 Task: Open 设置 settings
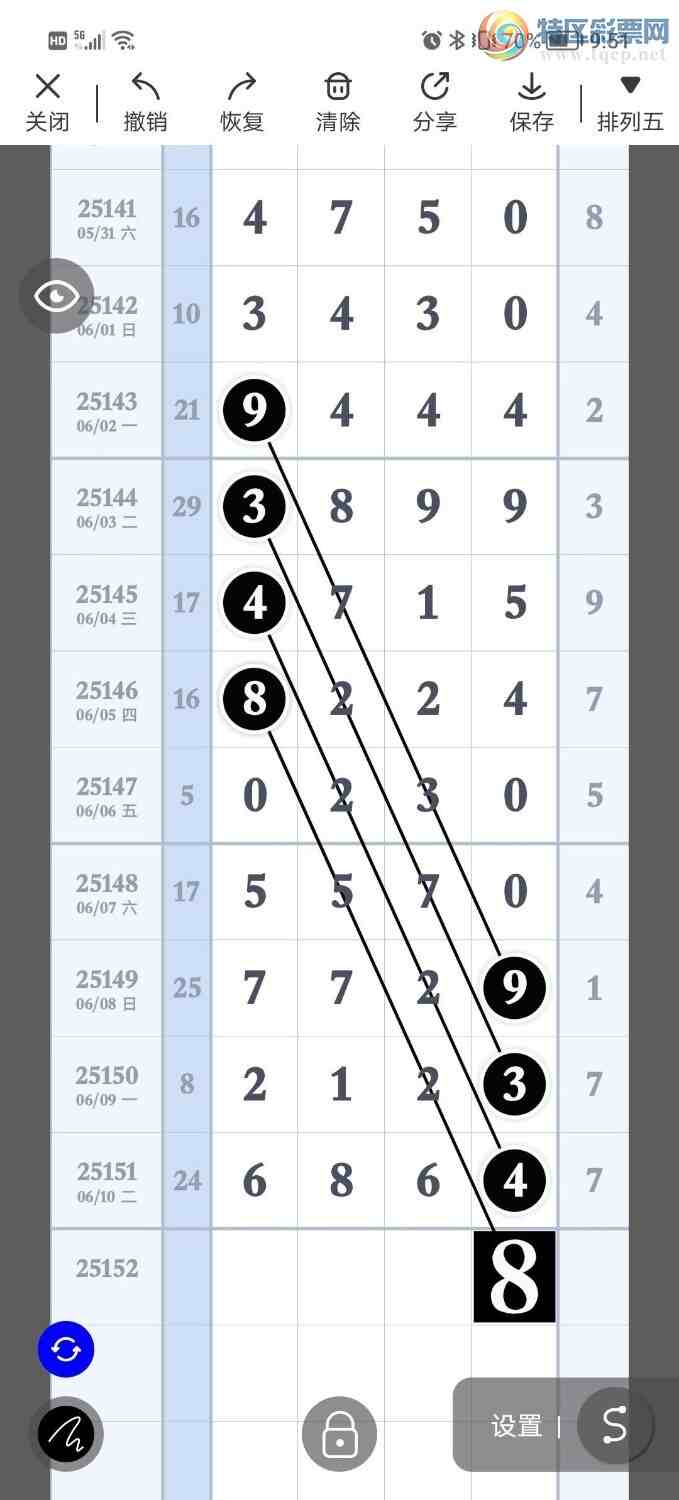click(x=516, y=1426)
